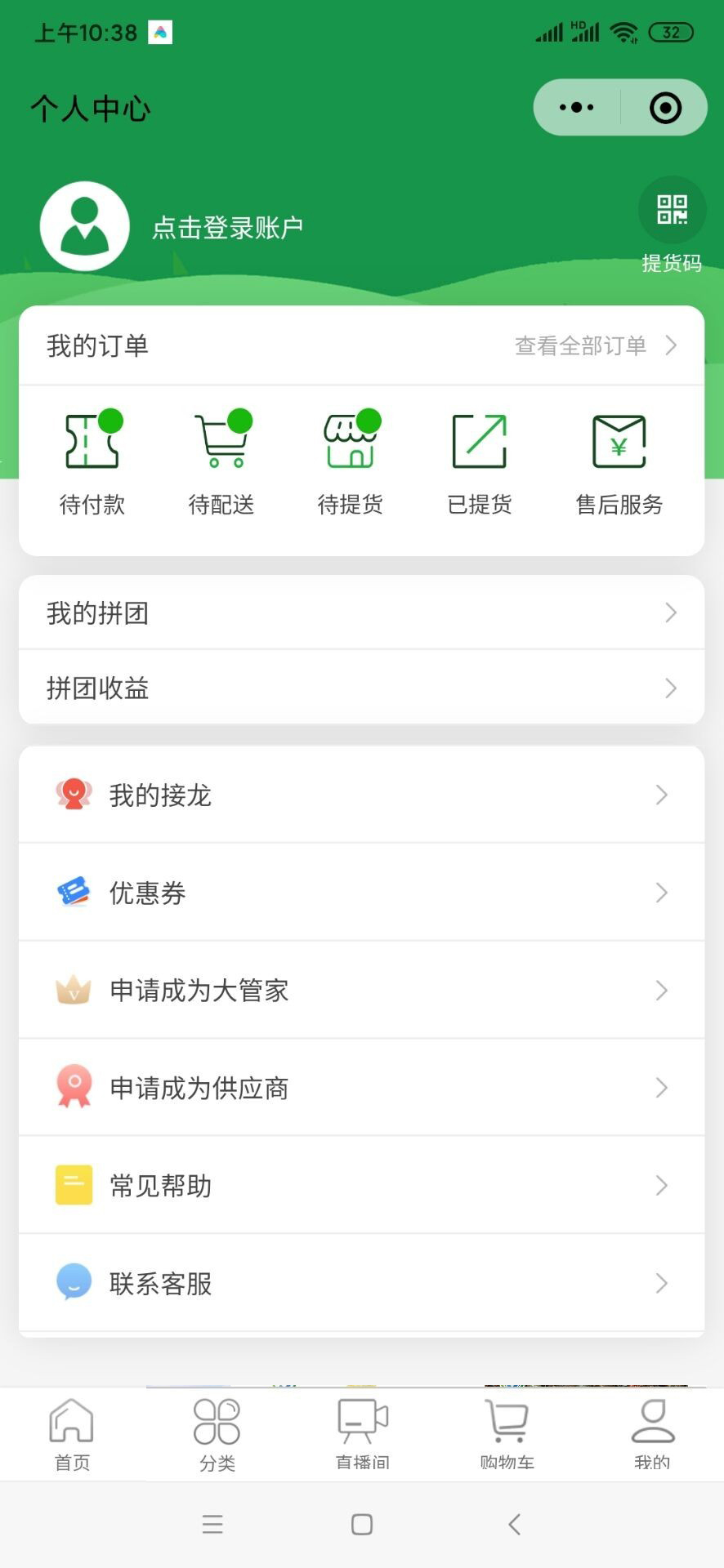The image size is (724, 1568).
Task: Open the mini program more options menu
Action: (x=577, y=107)
